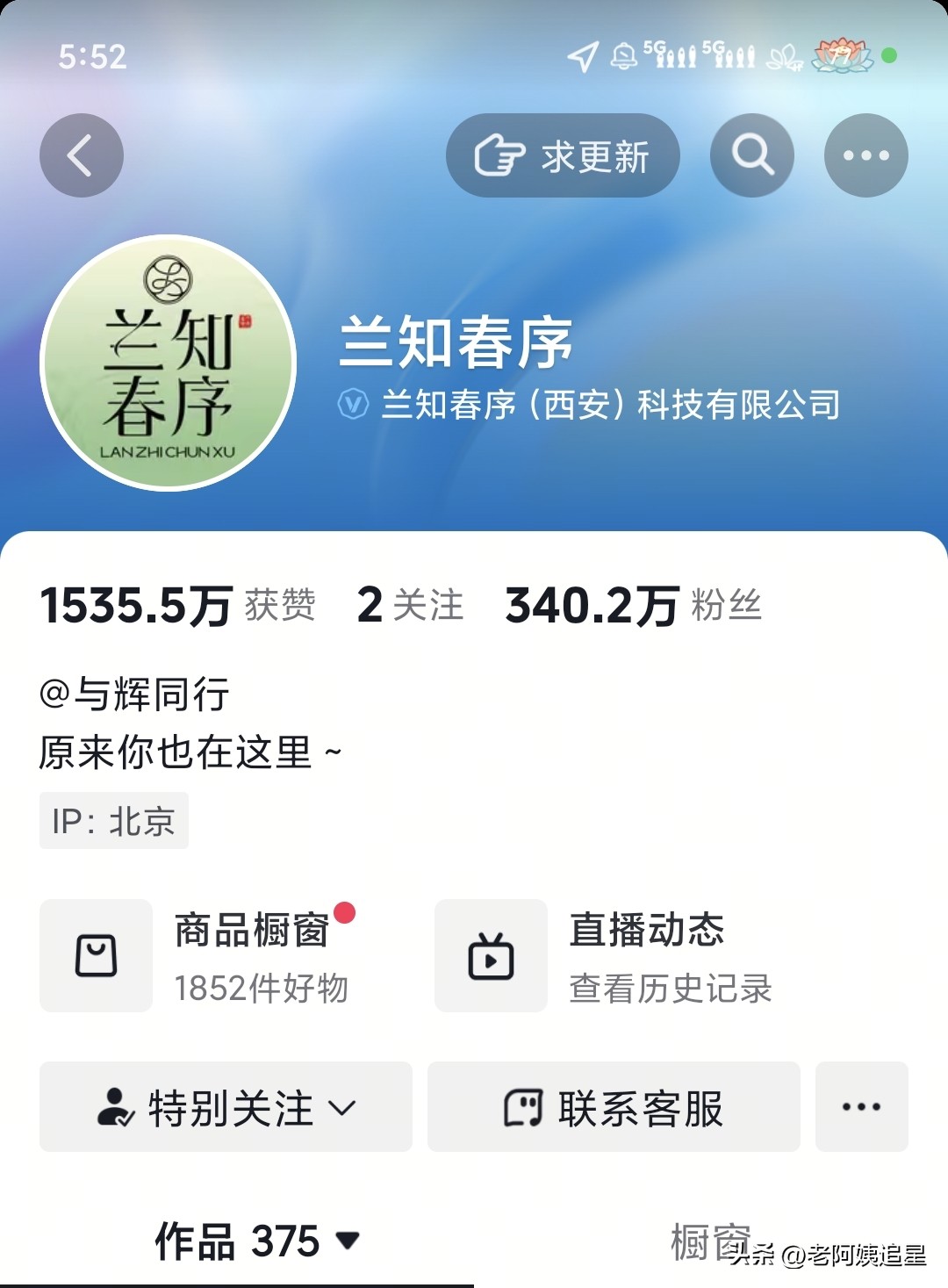
Task: Expand the 特别关注 follow options
Action: click(226, 1106)
